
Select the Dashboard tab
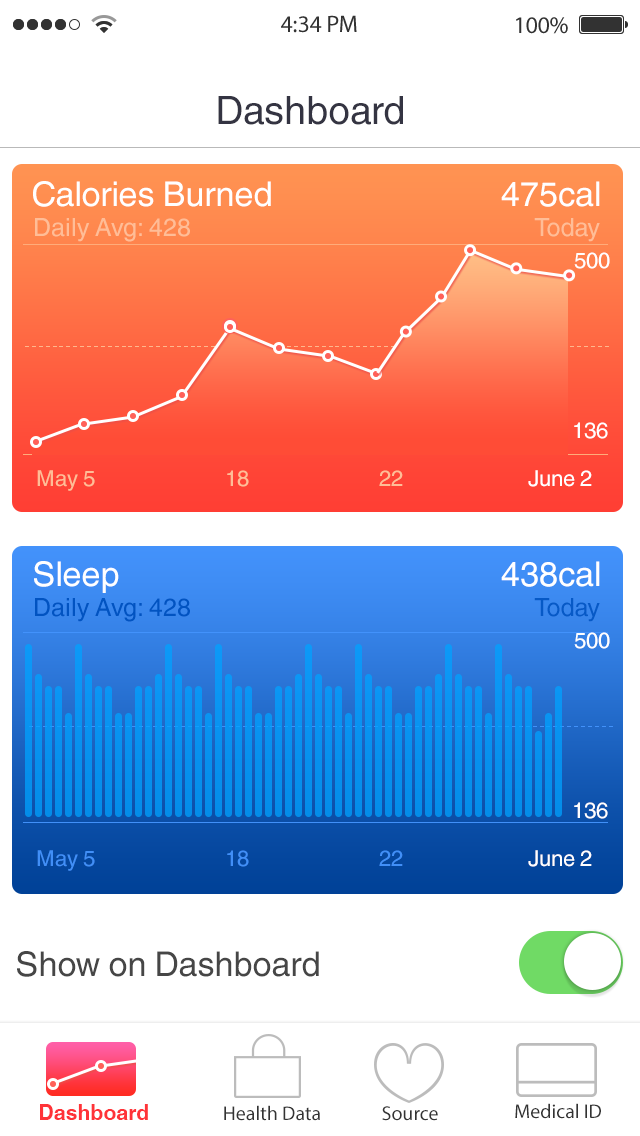(93, 1082)
